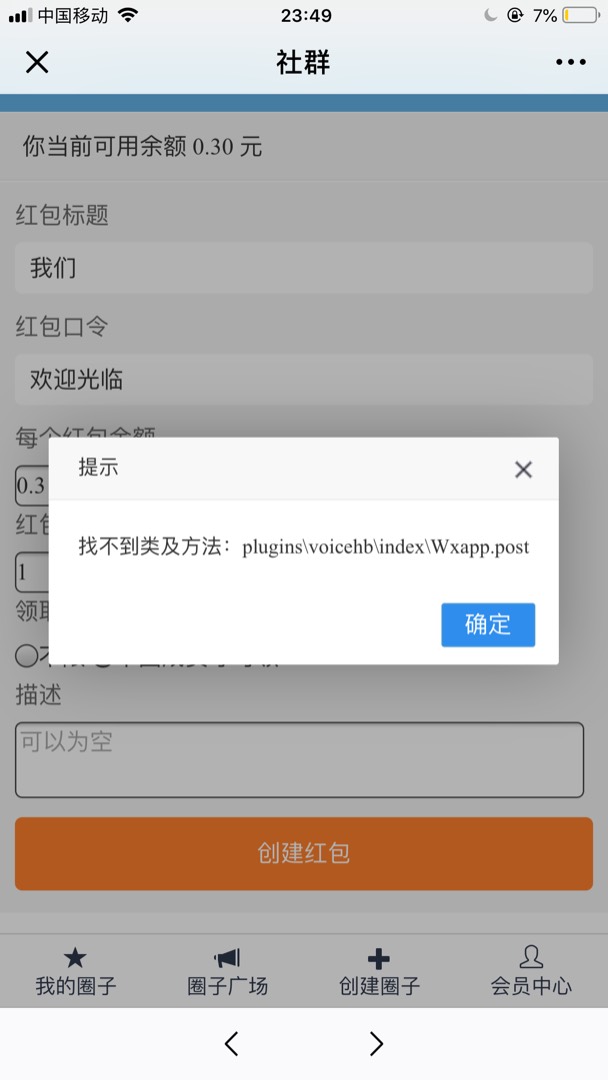
Task: Confirm the error with 确定 button
Action: pos(488,625)
